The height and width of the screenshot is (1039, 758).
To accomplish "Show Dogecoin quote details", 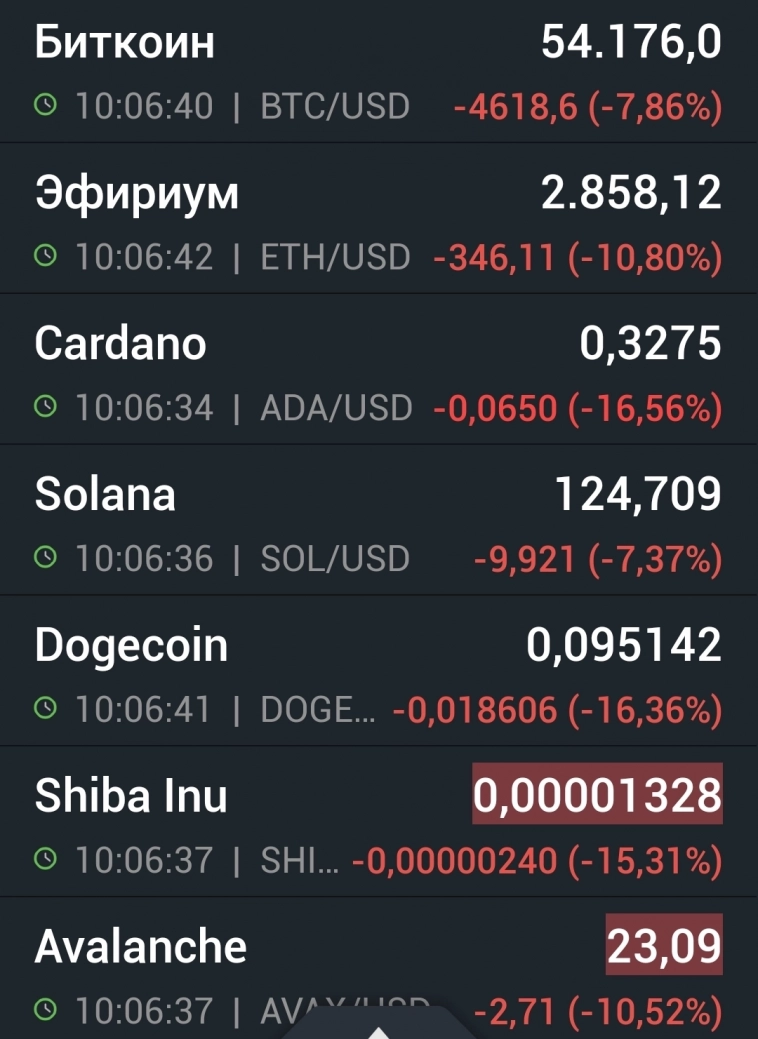I will [379, 673].
